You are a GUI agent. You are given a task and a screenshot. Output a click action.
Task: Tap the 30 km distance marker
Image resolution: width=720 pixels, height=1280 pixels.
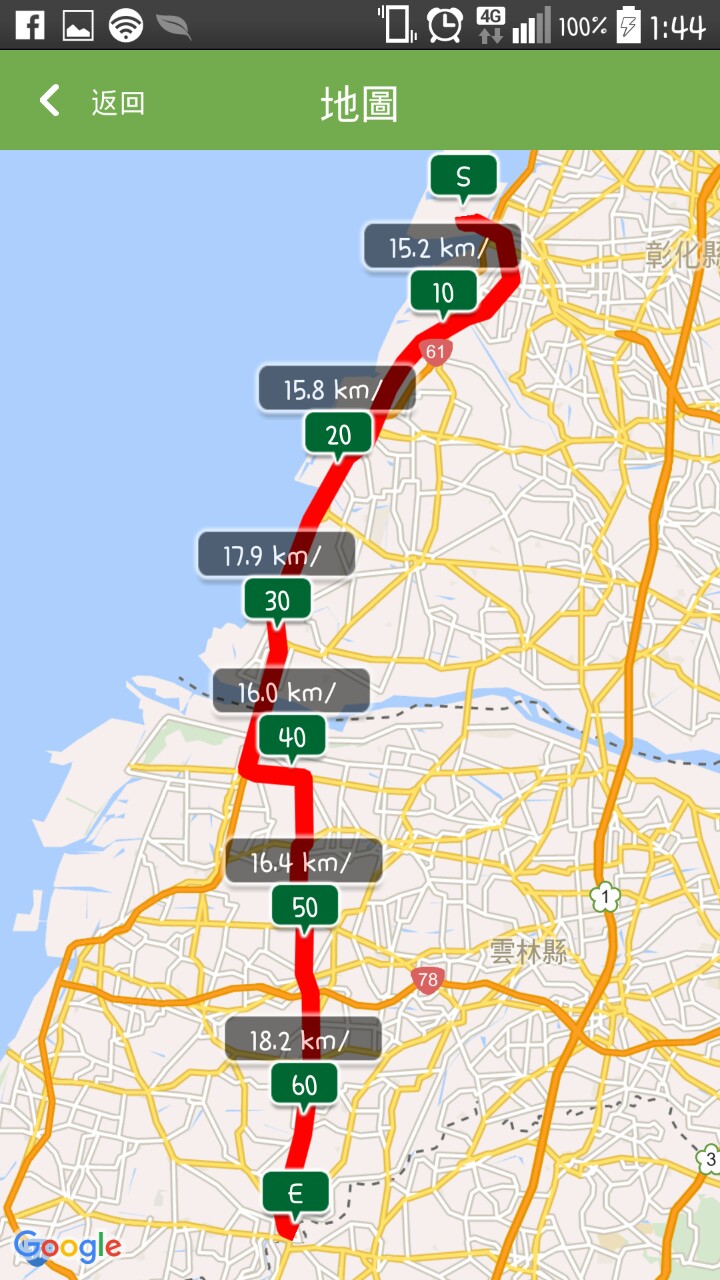click(x=278, y=599)
